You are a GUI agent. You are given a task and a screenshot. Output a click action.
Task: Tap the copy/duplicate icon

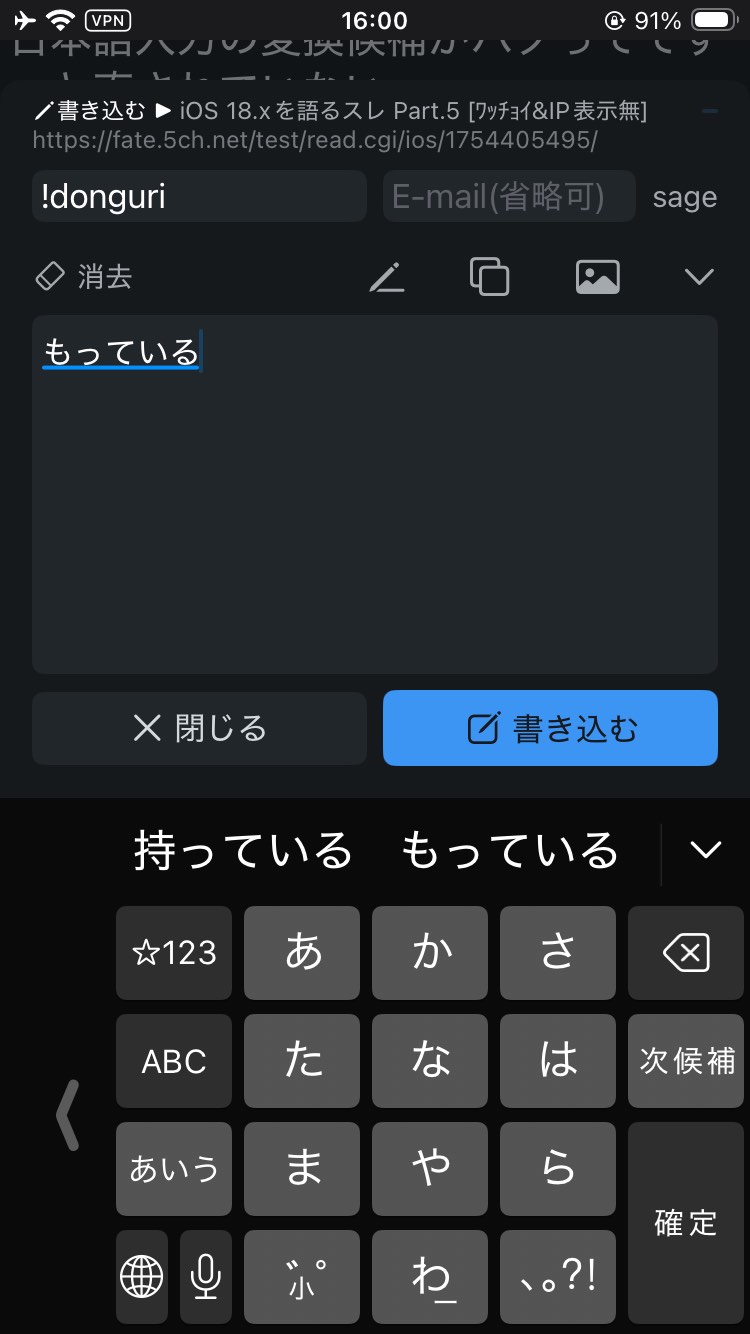coord(489,277)
